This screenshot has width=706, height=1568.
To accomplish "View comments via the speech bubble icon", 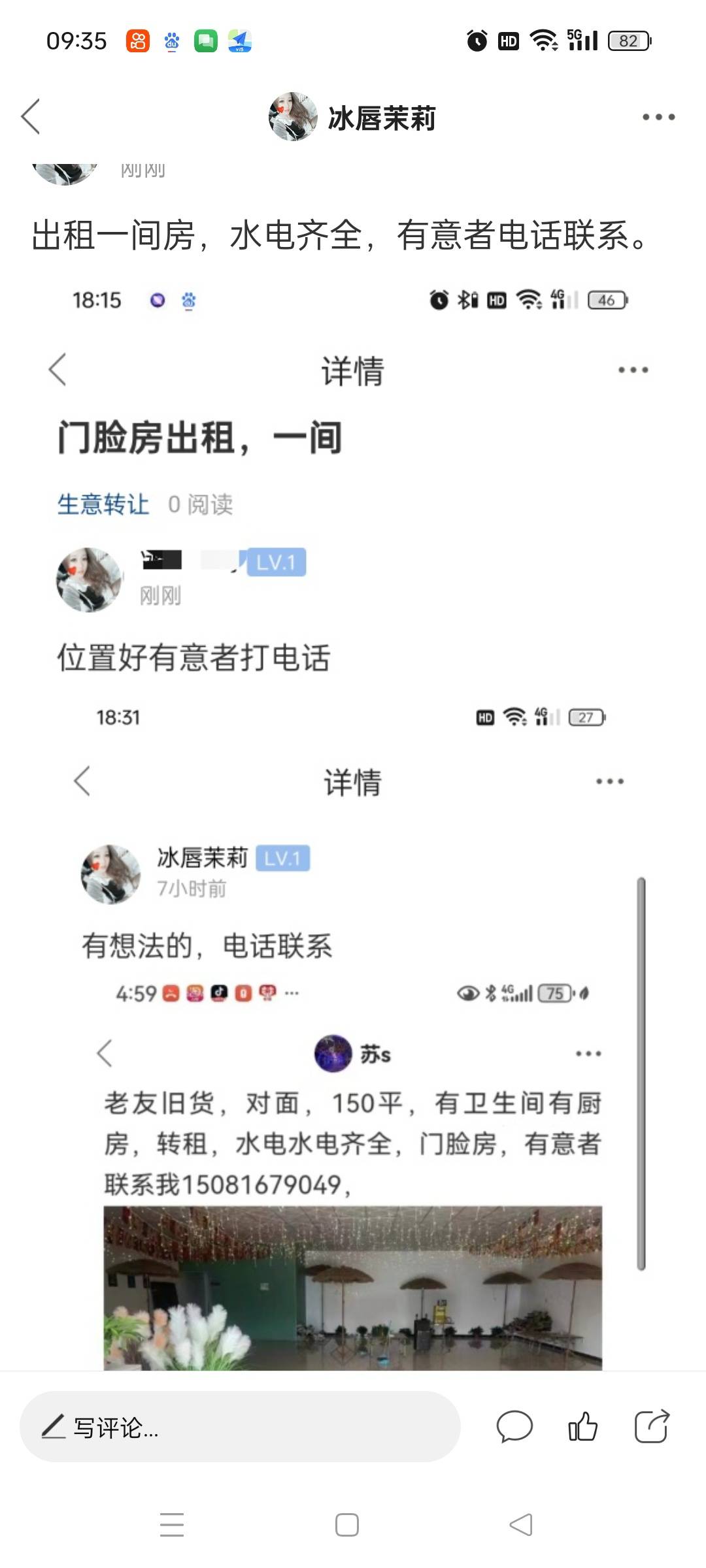I will [x=514, y=1427].
